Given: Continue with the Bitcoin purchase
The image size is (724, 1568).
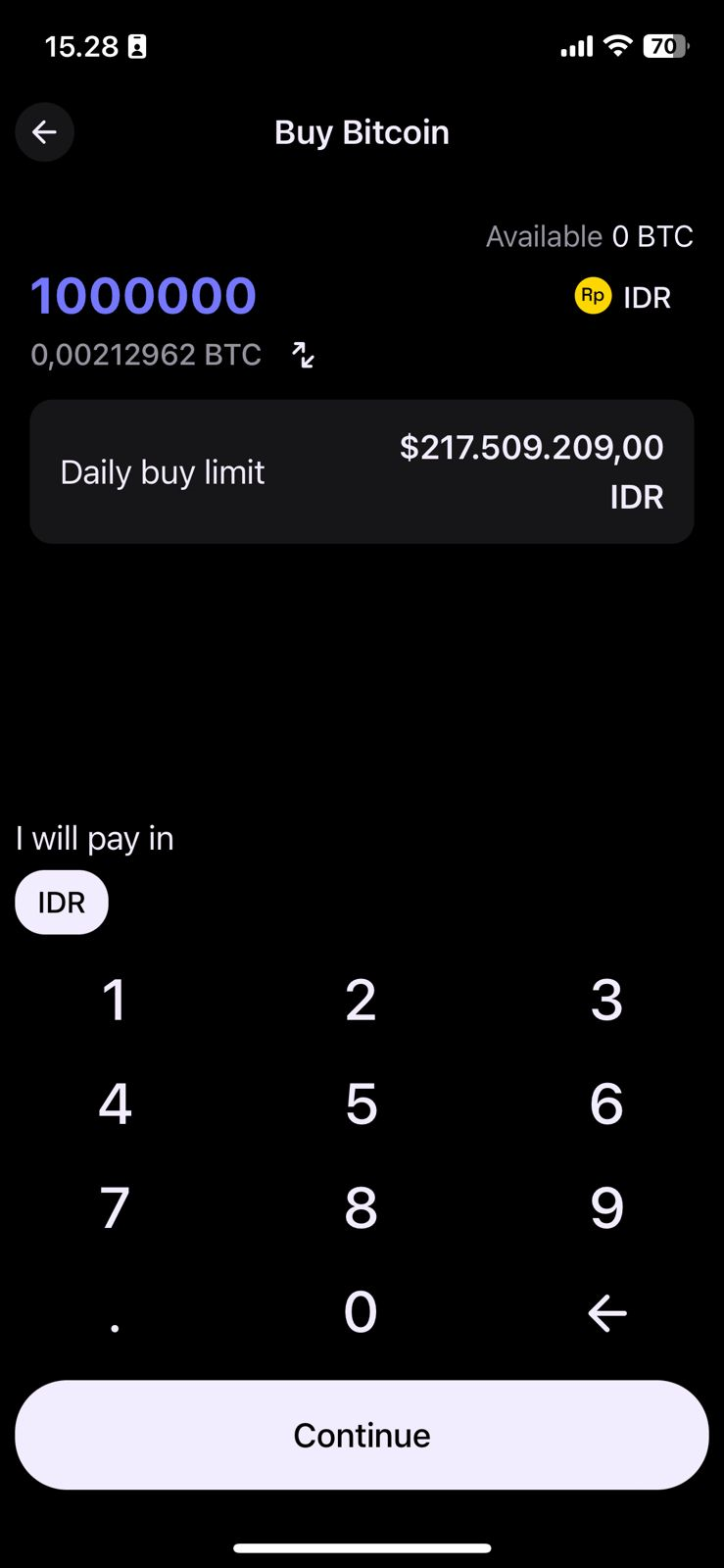Looking at the screenshot, I should (x=362, y=1435).
